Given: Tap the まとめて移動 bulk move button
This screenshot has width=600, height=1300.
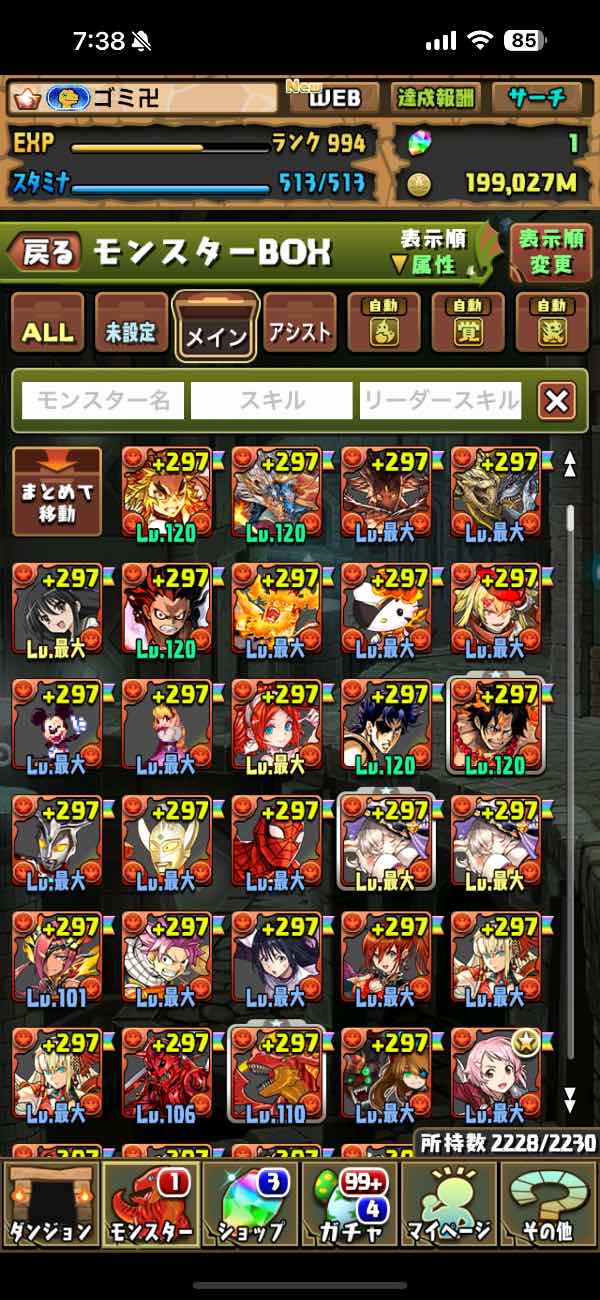Looking at the screenshot, I should pos(57,492).
